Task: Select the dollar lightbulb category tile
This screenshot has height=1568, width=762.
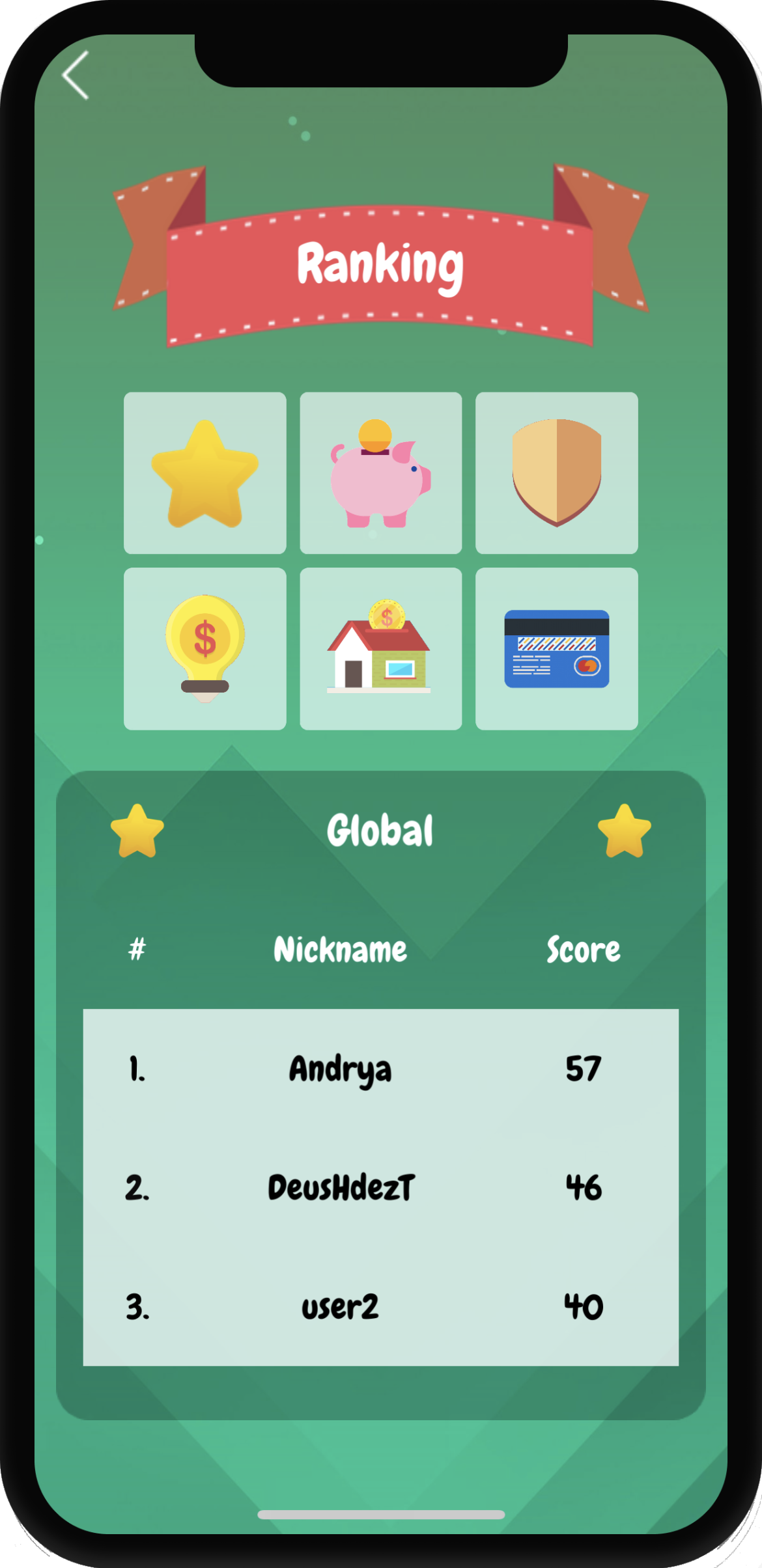Action: (205, 649)
